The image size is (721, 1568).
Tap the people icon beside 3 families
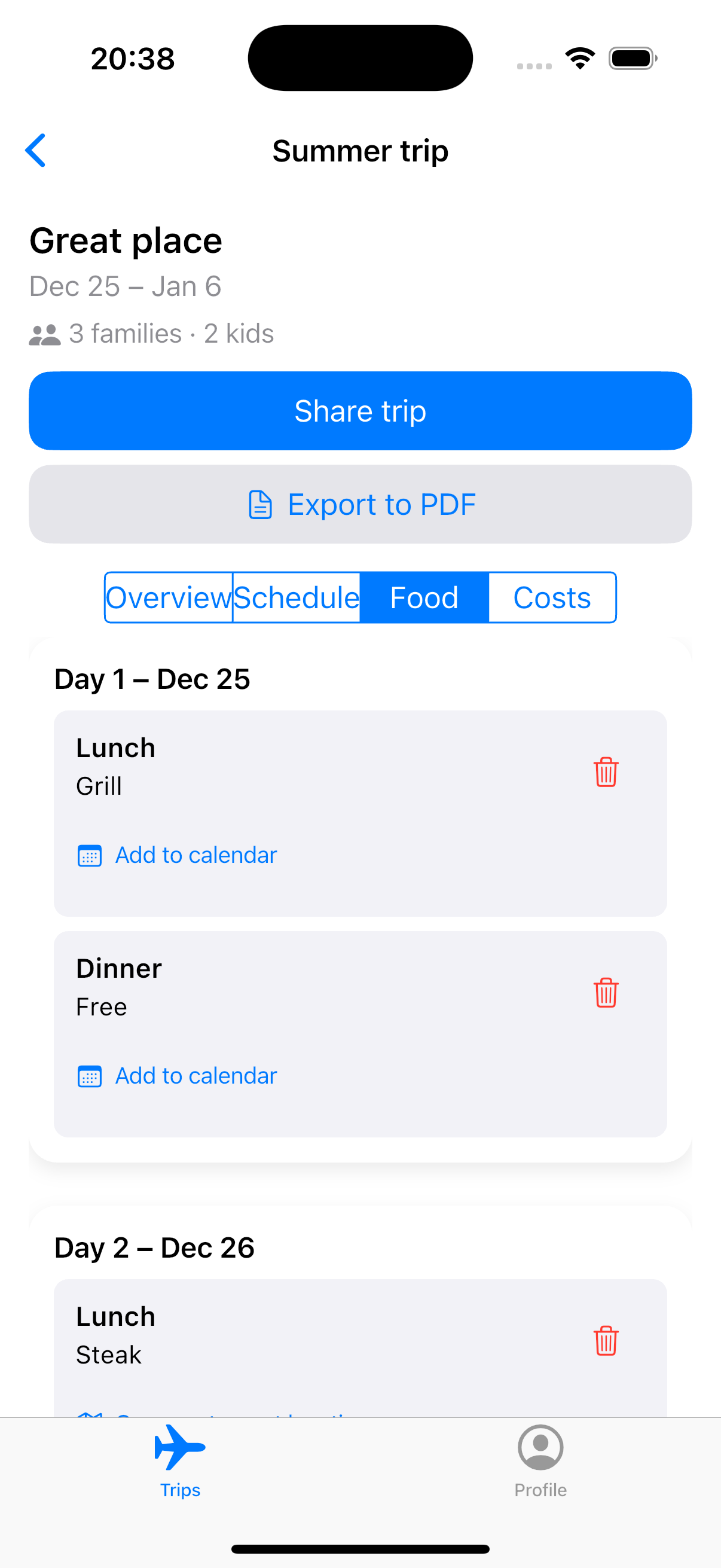(44, 333)
